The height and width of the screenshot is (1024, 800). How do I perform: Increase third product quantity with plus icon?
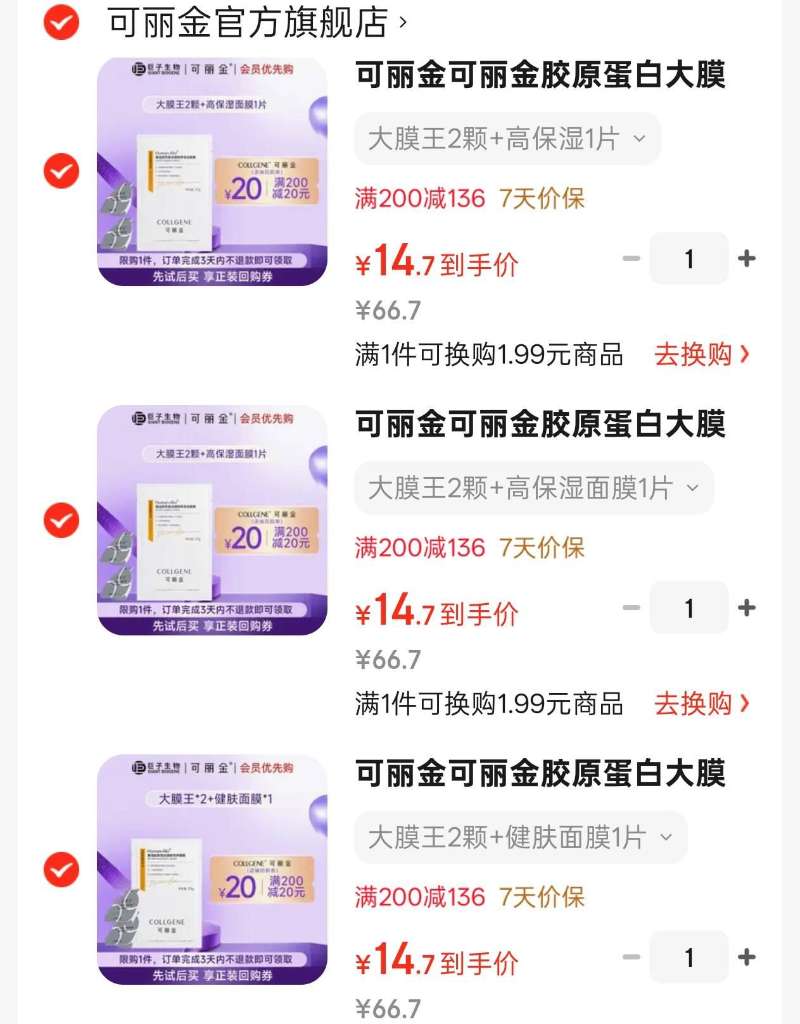click(x=747, y=956)
